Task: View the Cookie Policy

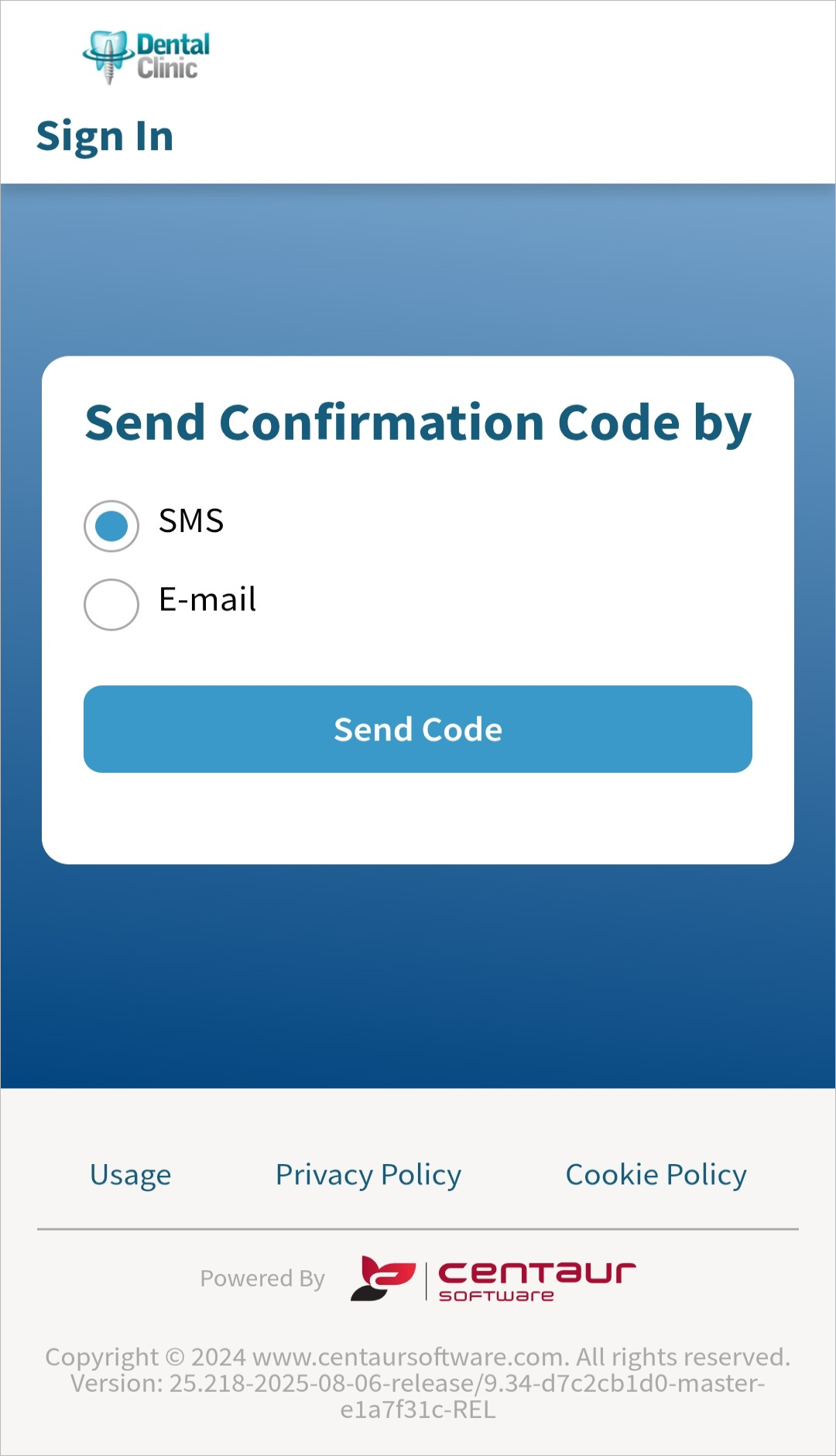Action: coord(656,1175)
